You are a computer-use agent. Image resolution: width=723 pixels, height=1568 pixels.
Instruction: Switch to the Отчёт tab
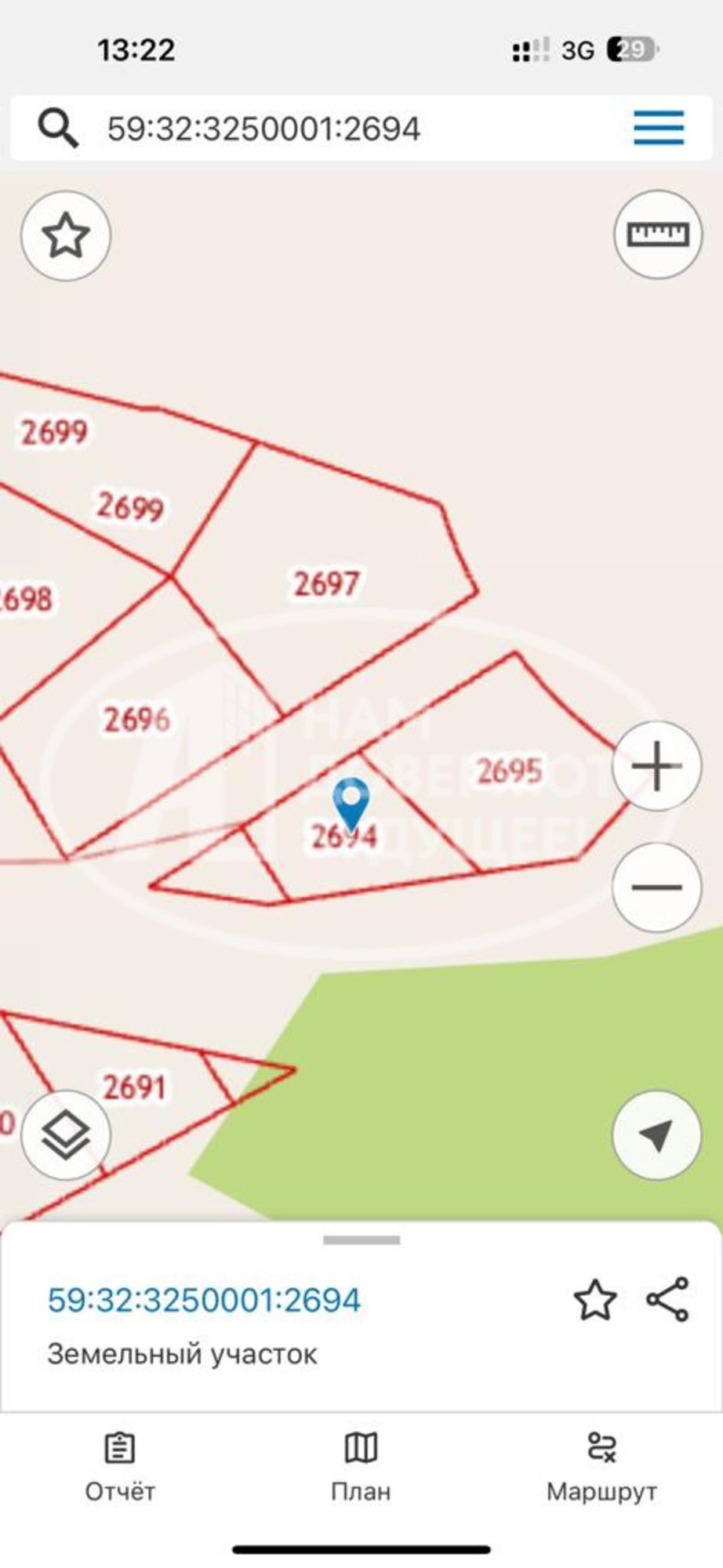[x=120, y=1466]
